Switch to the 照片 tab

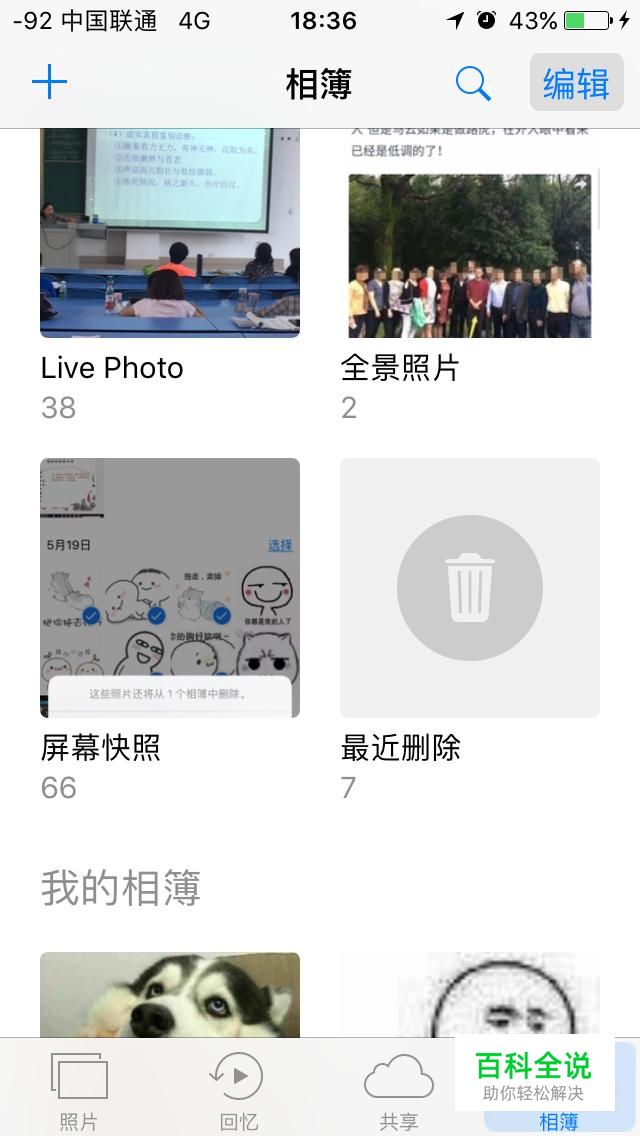pos(79,1089)
